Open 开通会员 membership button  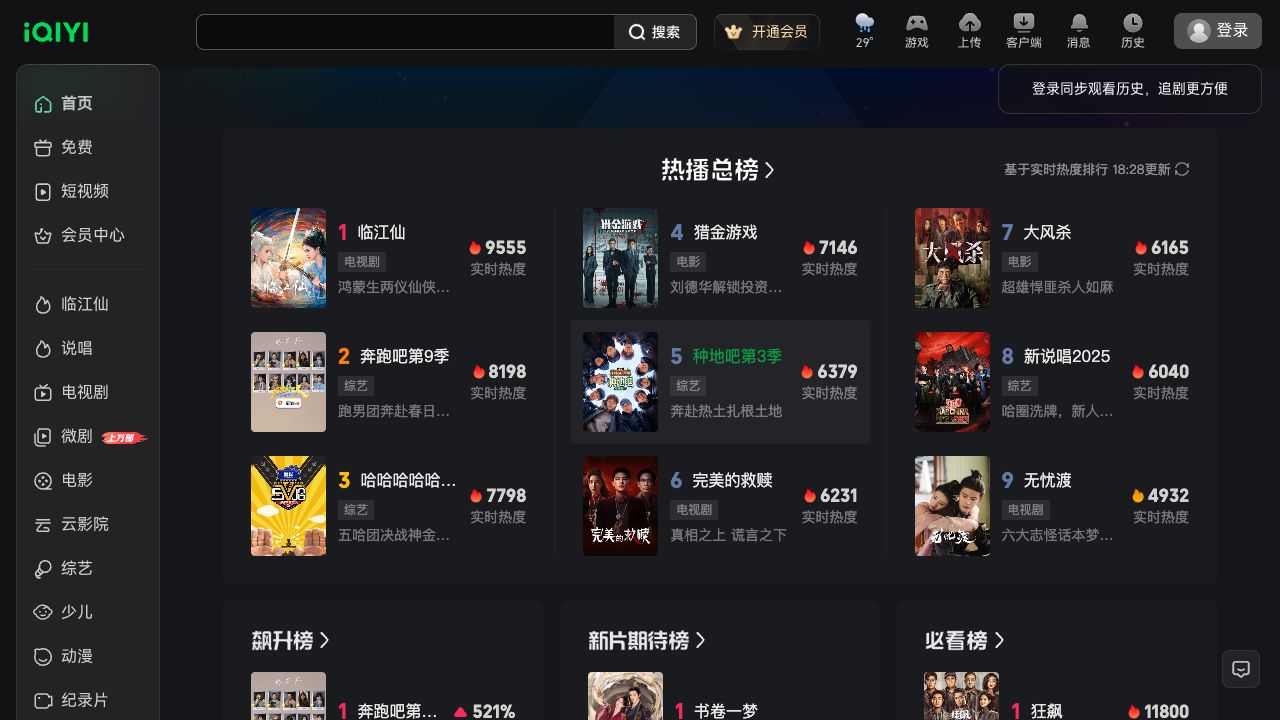[767, 32]
